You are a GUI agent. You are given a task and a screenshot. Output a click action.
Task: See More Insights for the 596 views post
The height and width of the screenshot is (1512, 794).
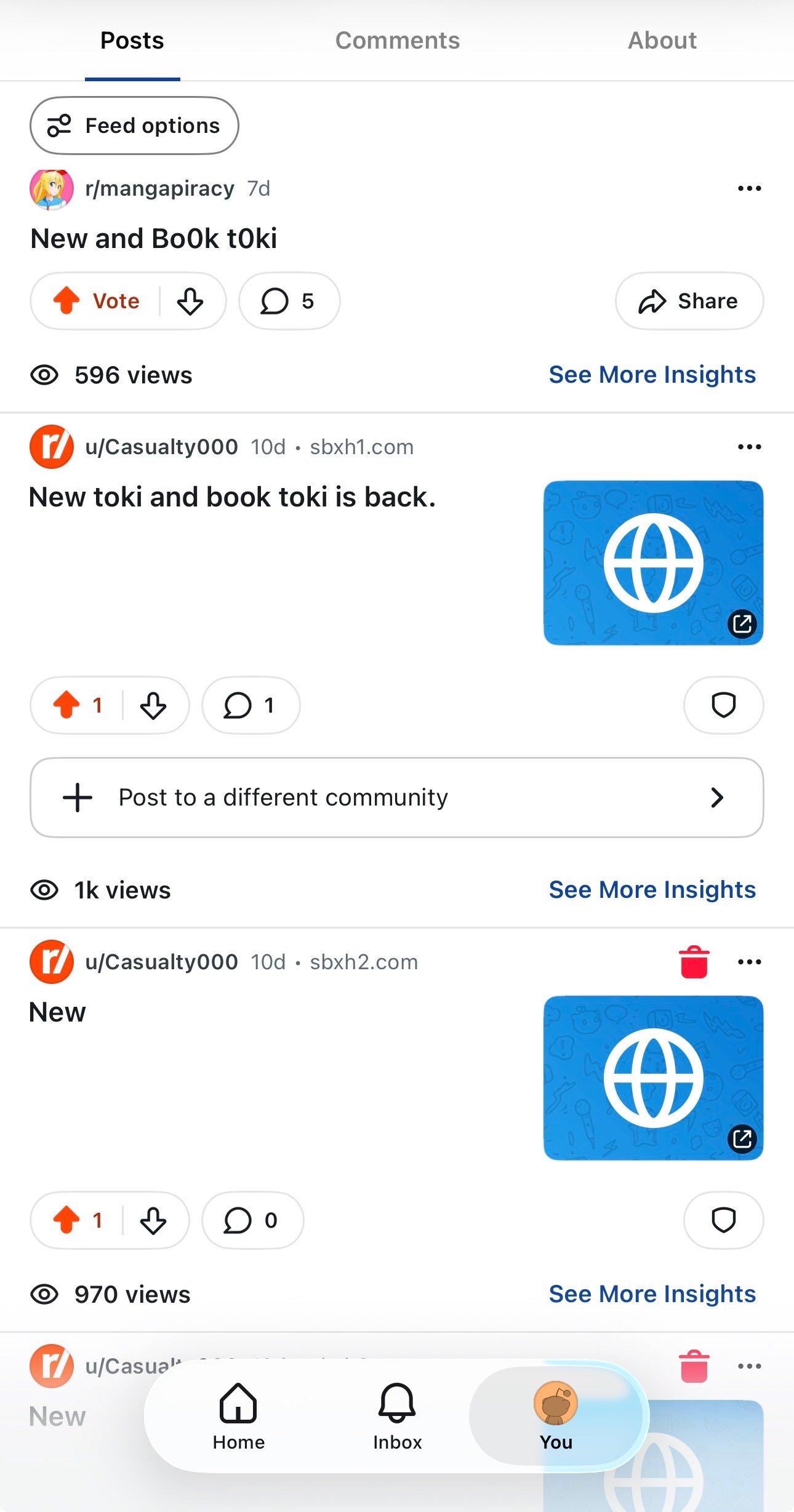(652, 375)
